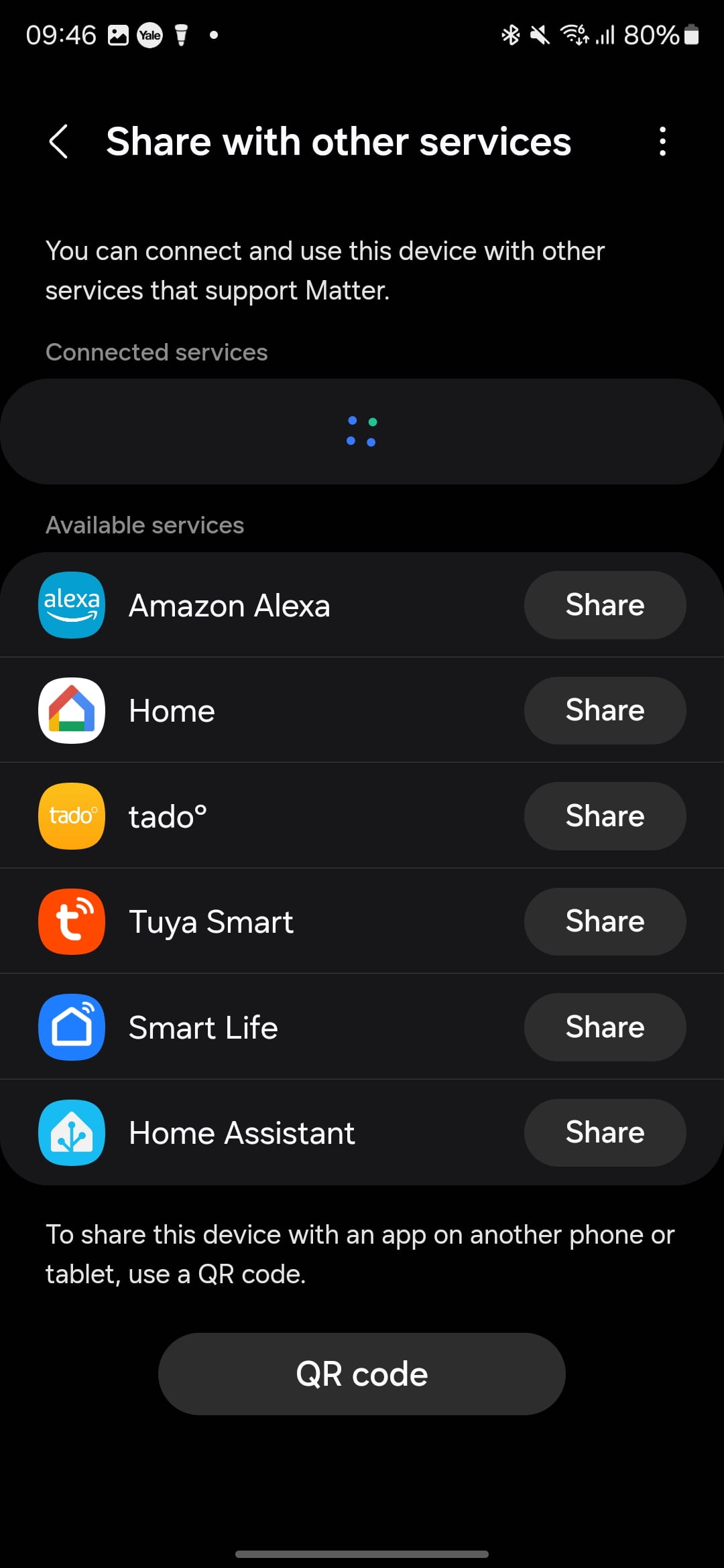The image size is (724, 1568).
Task: Share device to Smart Life
Action: 605,1027
